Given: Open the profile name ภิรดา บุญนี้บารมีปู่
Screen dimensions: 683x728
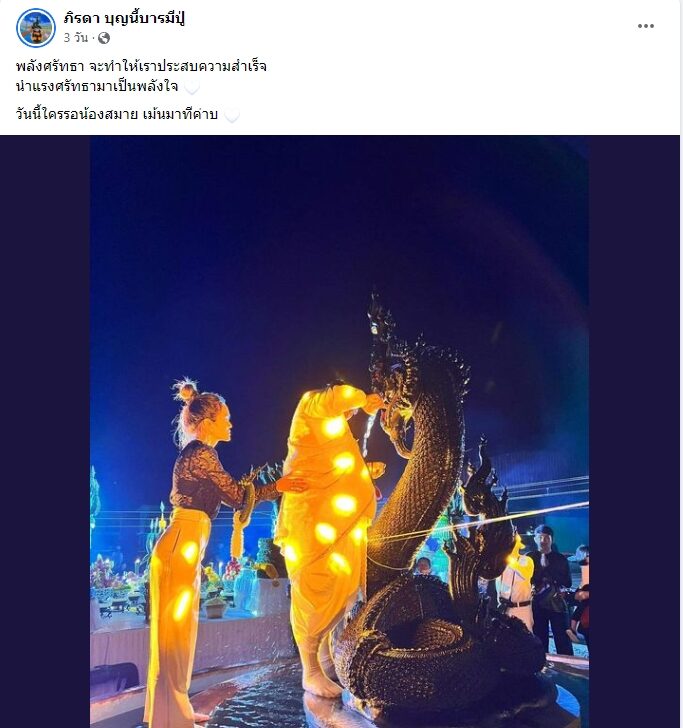Looking at the screenshot, I should coord(125,19).
